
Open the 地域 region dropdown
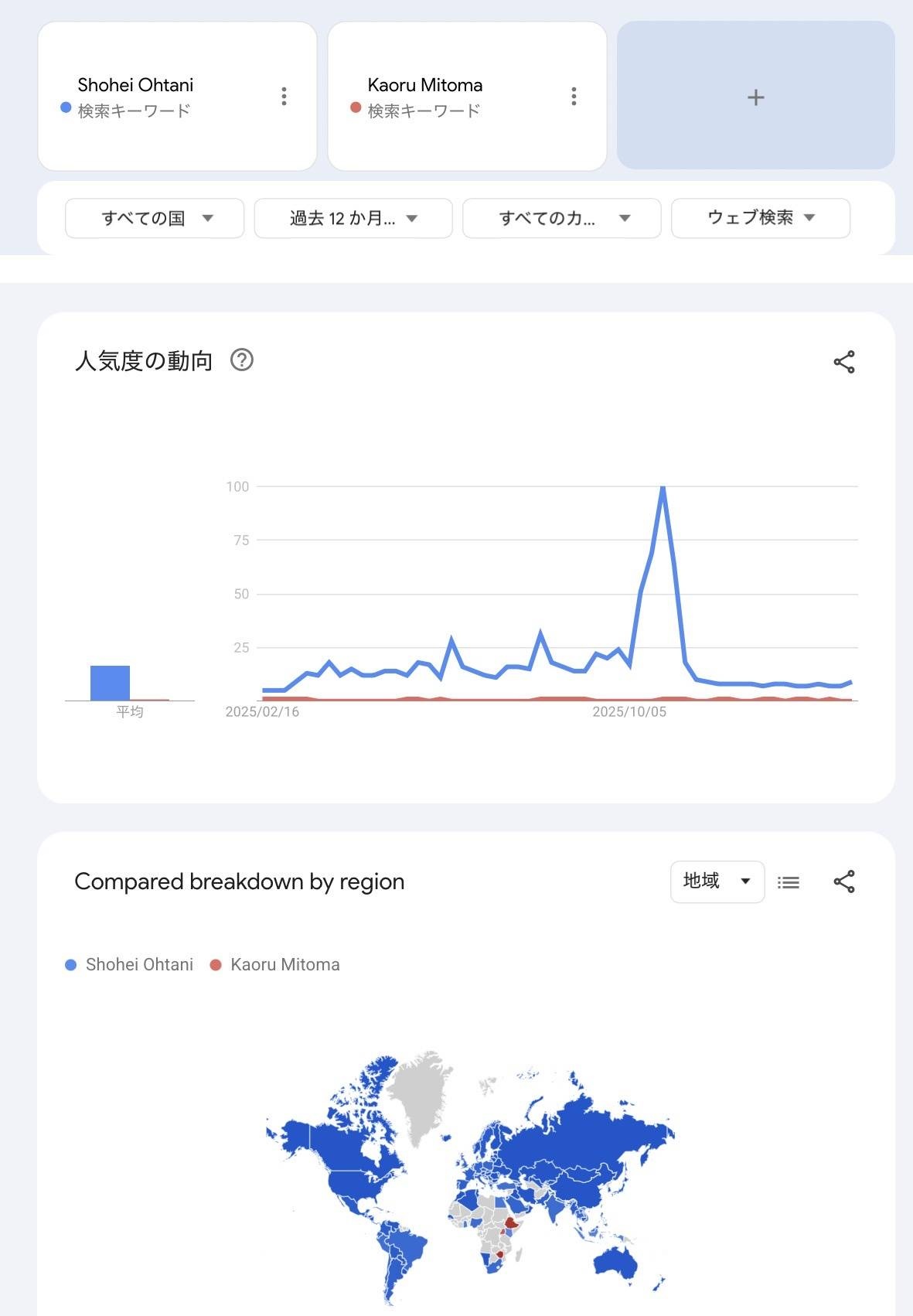(x=717, y=881)
